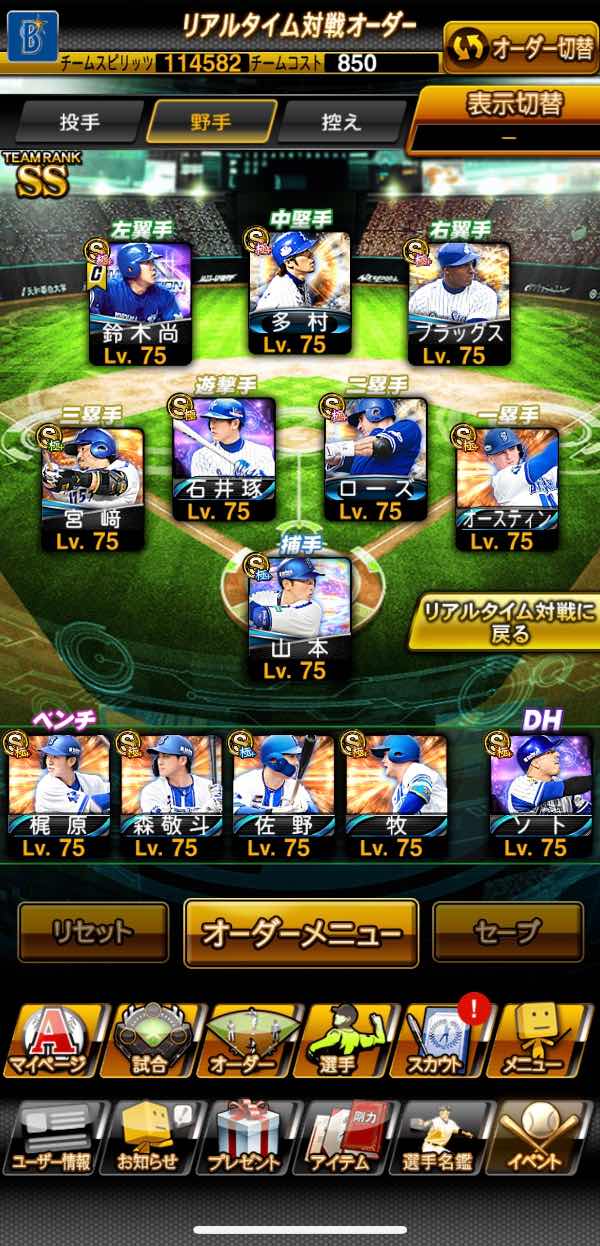Switch to the 控え tab
Screen dimensions: 600x1246
click(x=340, y=124)
